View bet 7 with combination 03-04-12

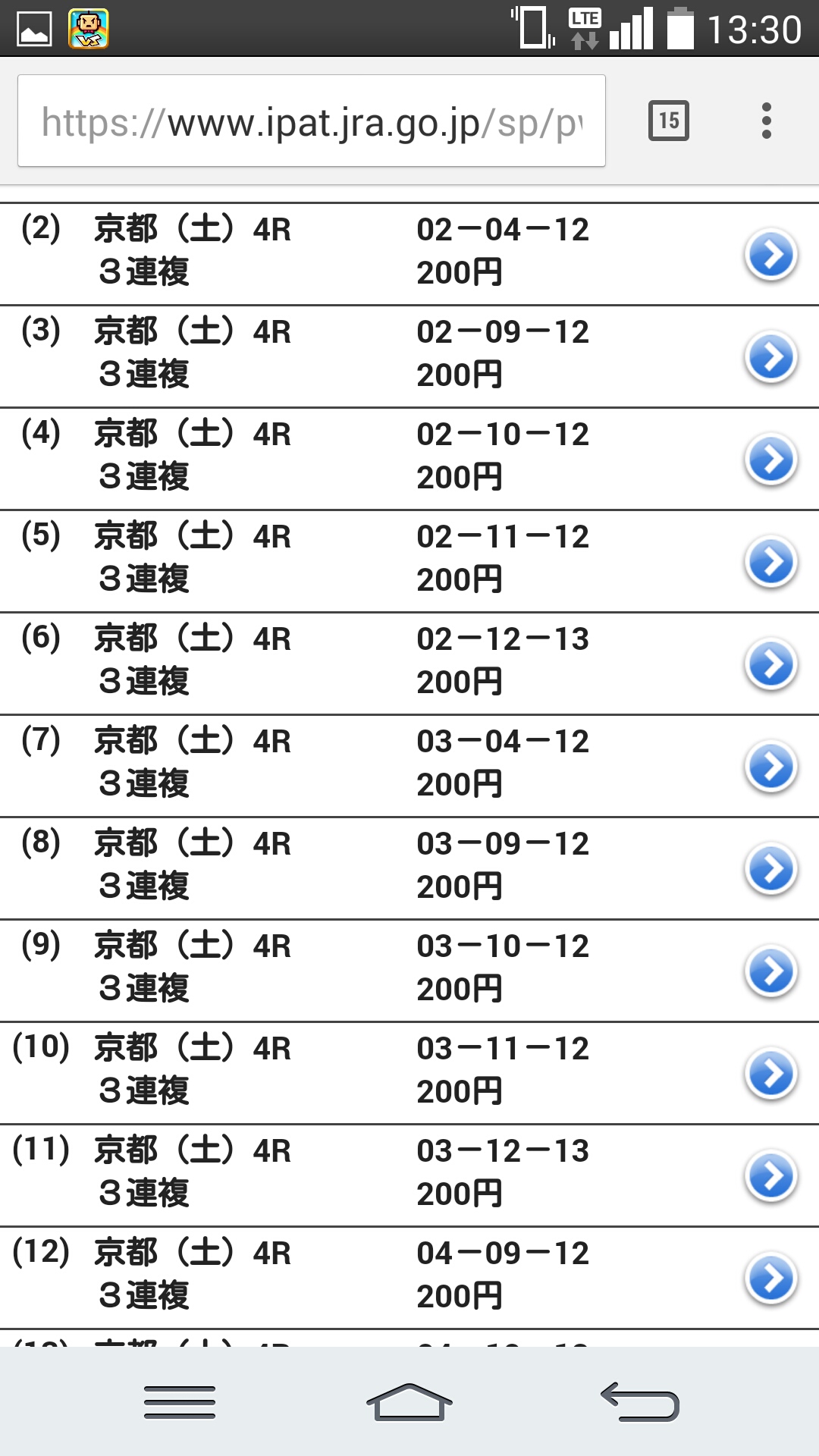771,767
